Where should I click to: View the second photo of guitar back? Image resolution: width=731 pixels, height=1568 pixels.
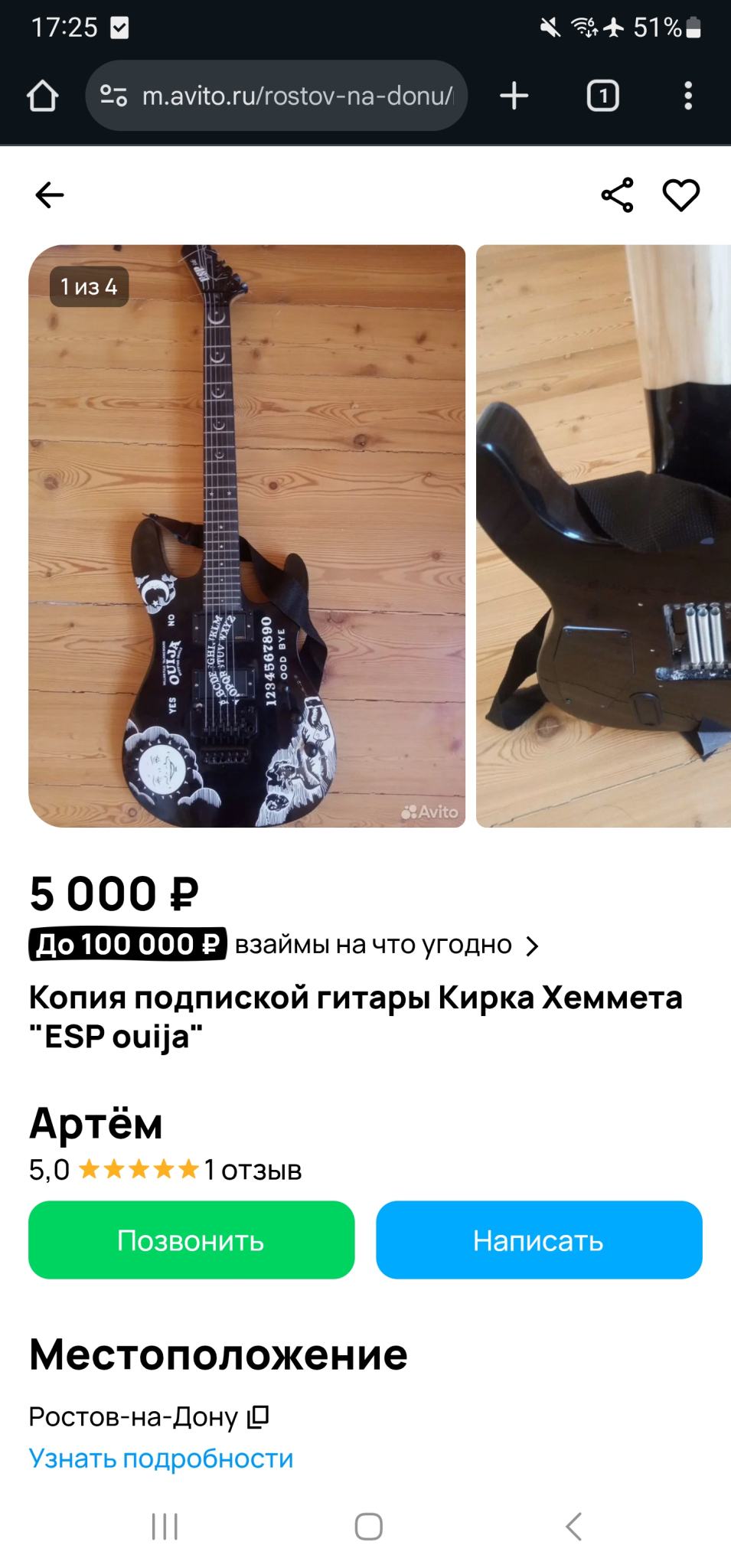[603, 536]
